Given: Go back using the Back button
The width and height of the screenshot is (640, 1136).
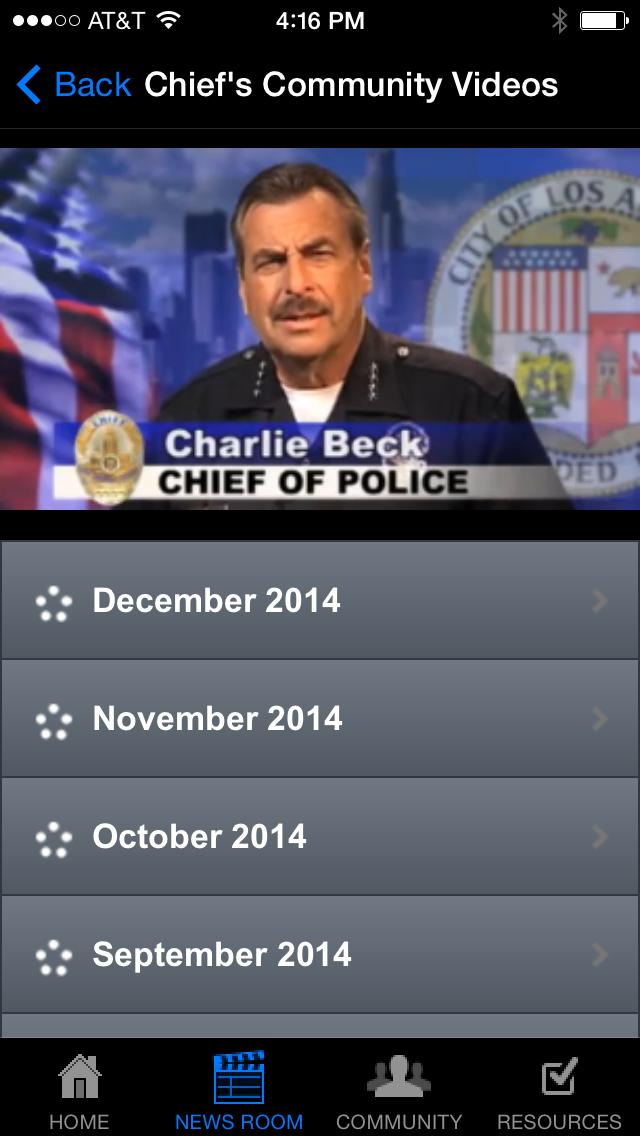Looking at the screenshot, I should click(x=74, y=85).
